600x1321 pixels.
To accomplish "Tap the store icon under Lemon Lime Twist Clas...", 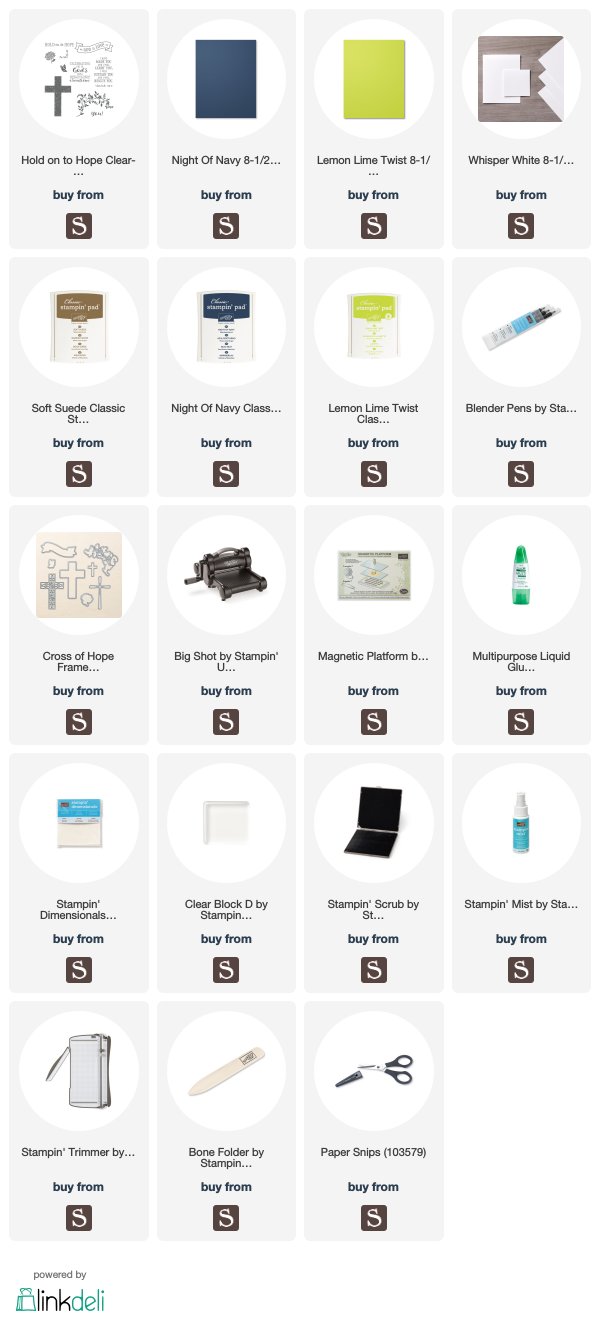I will click(373, 474).
